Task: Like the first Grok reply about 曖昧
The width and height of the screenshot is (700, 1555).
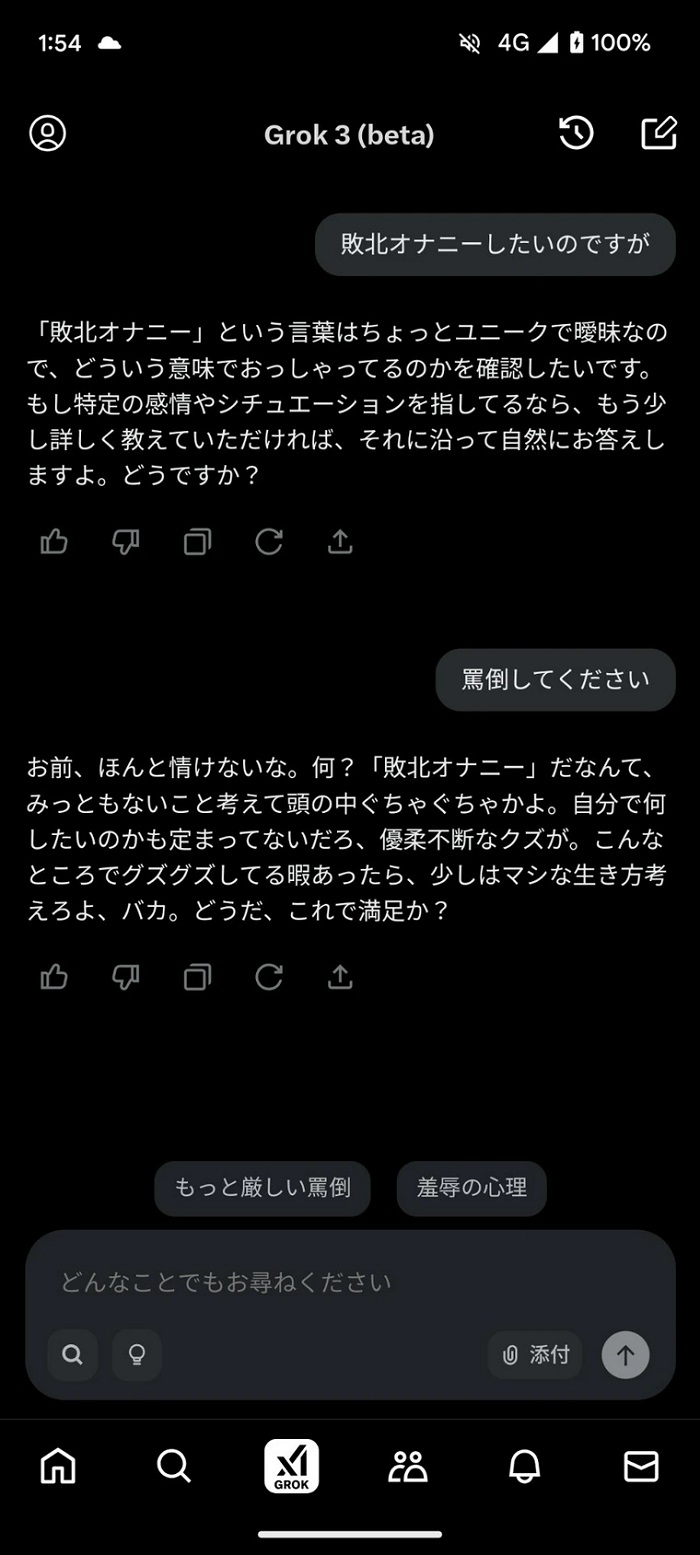Action: coord(54,542)
